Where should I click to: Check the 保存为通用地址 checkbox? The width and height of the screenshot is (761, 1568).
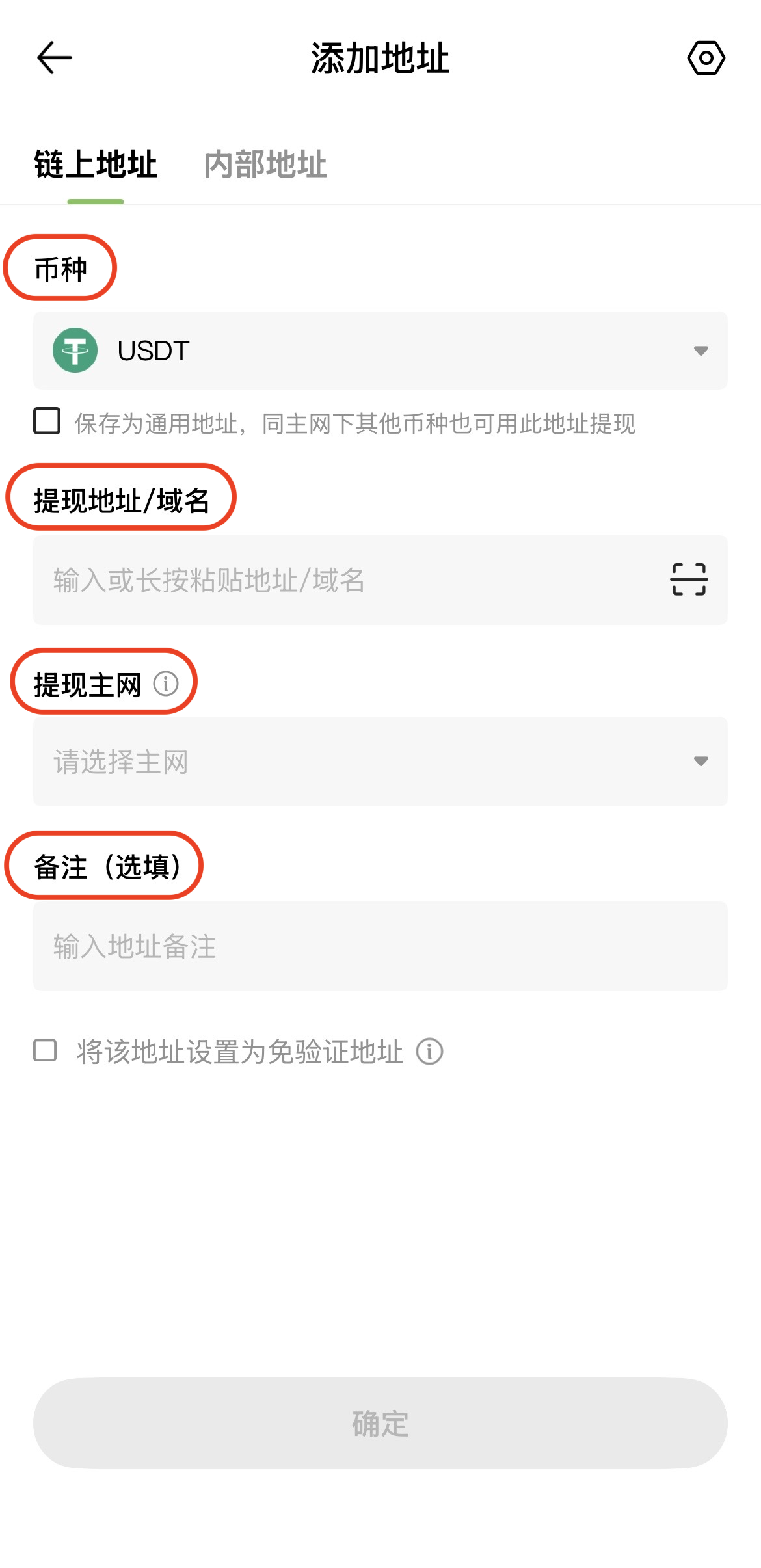[x=47, y=421]
